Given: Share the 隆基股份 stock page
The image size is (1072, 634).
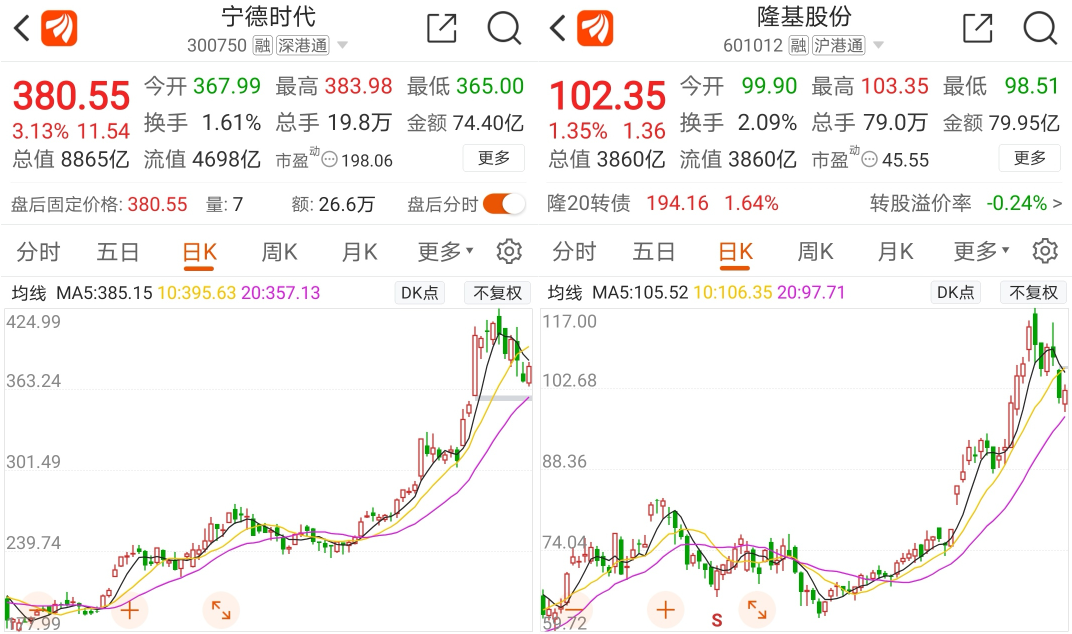Looking at the screenshot, I should click(x=977, y=28).
